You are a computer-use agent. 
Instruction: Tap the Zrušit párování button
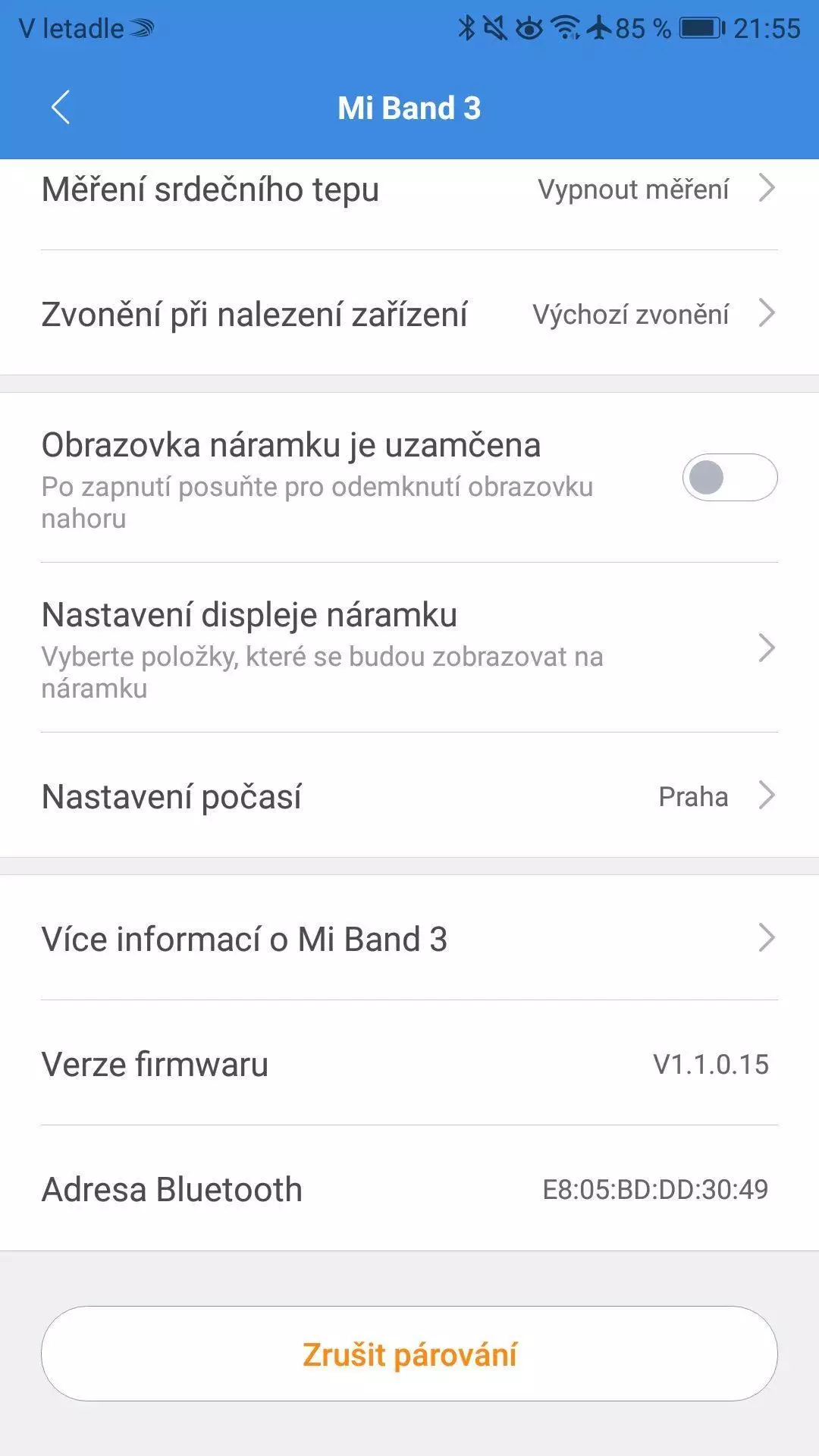409,1354
